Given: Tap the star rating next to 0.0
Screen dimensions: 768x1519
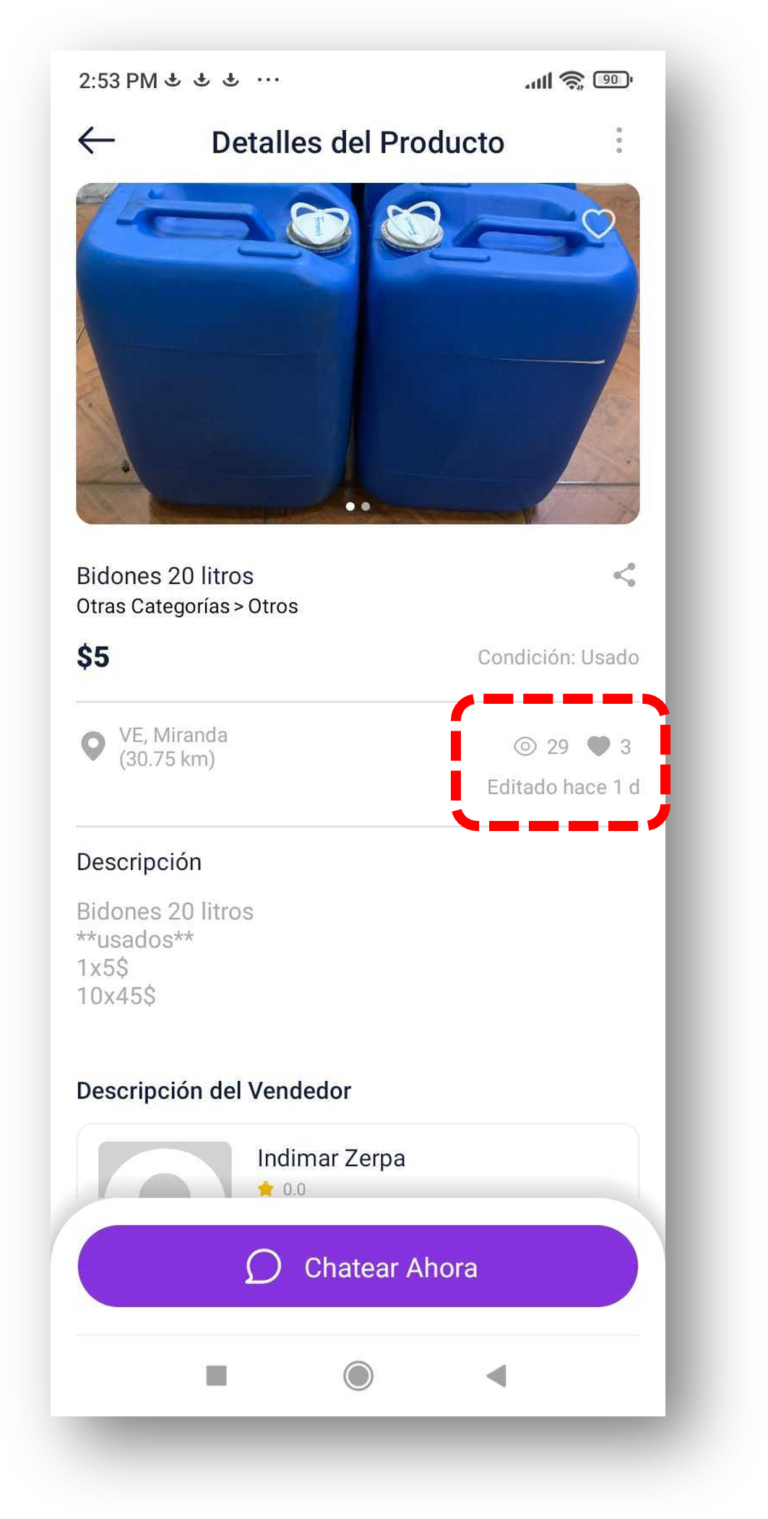Looking at the screenshot, I should [x=266, y=1189].
